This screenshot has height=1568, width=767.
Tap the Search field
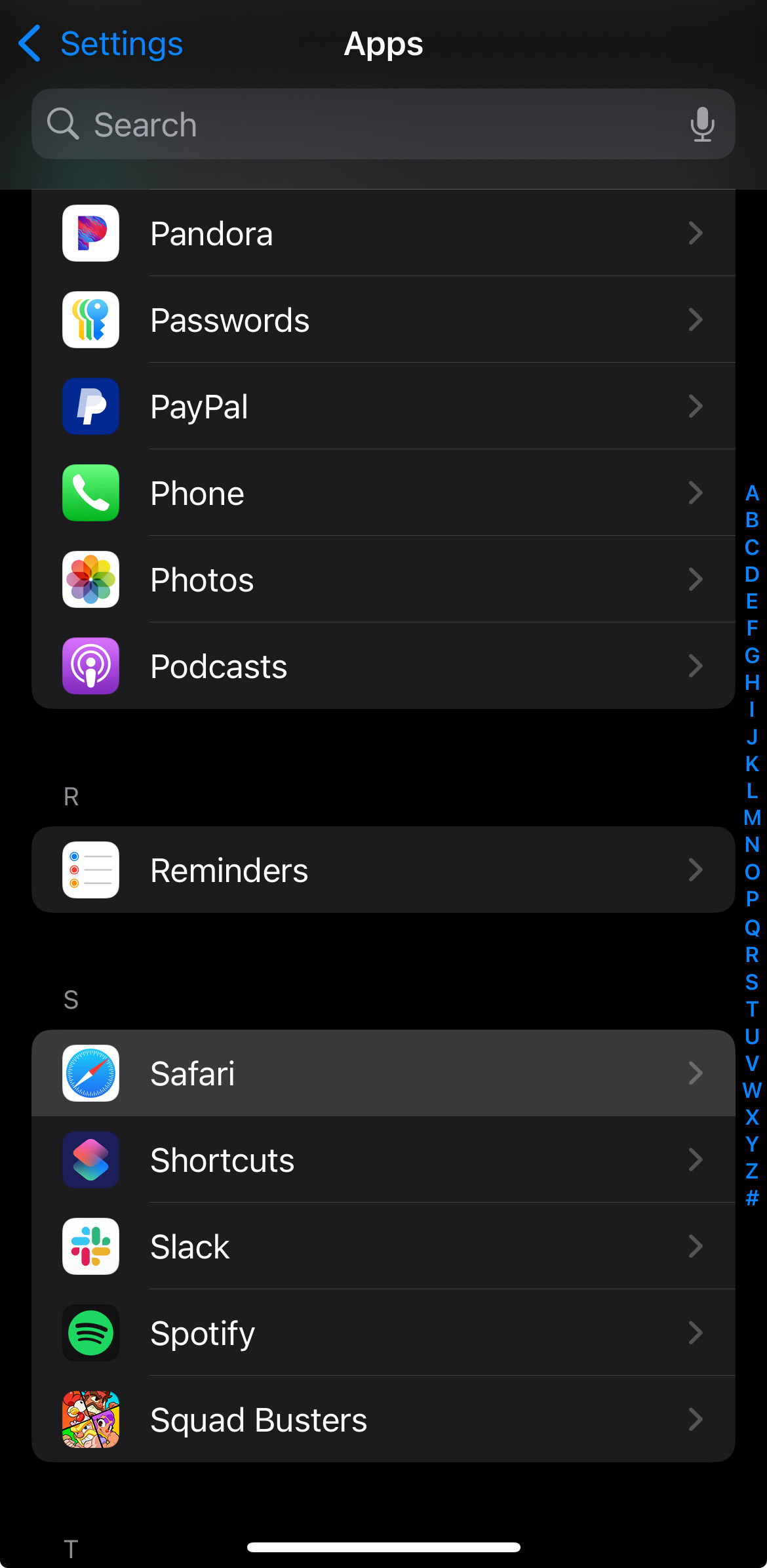[367, 125]
